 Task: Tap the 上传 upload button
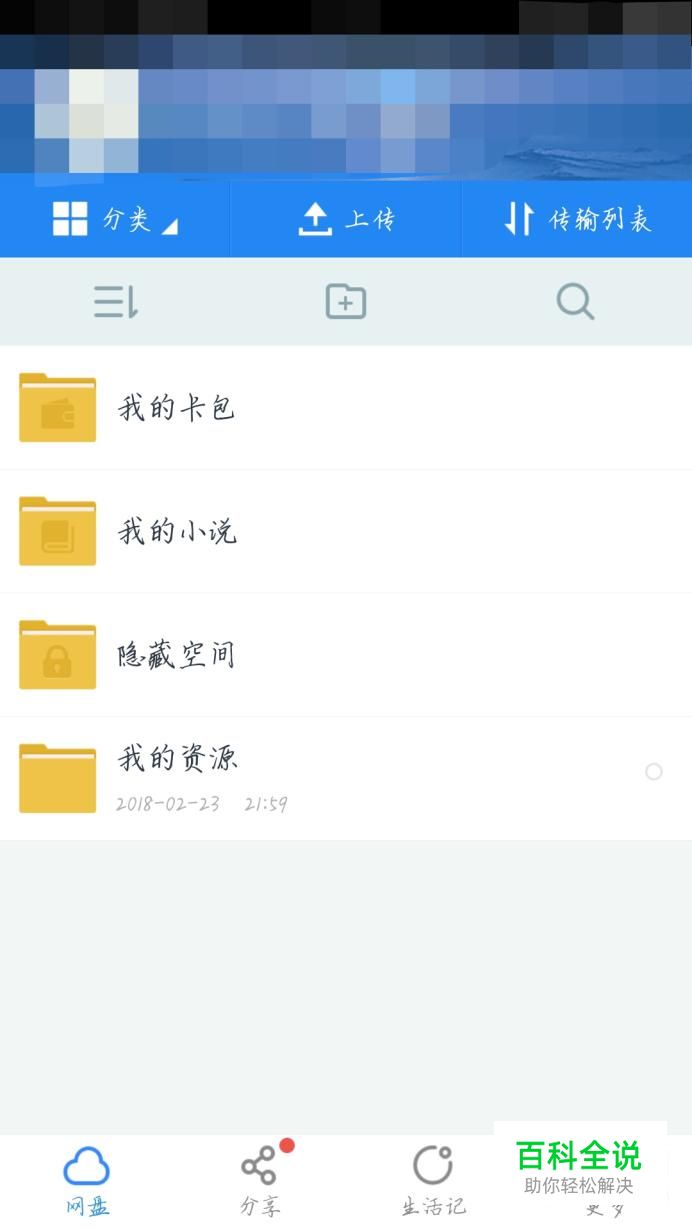coord(346,219)
